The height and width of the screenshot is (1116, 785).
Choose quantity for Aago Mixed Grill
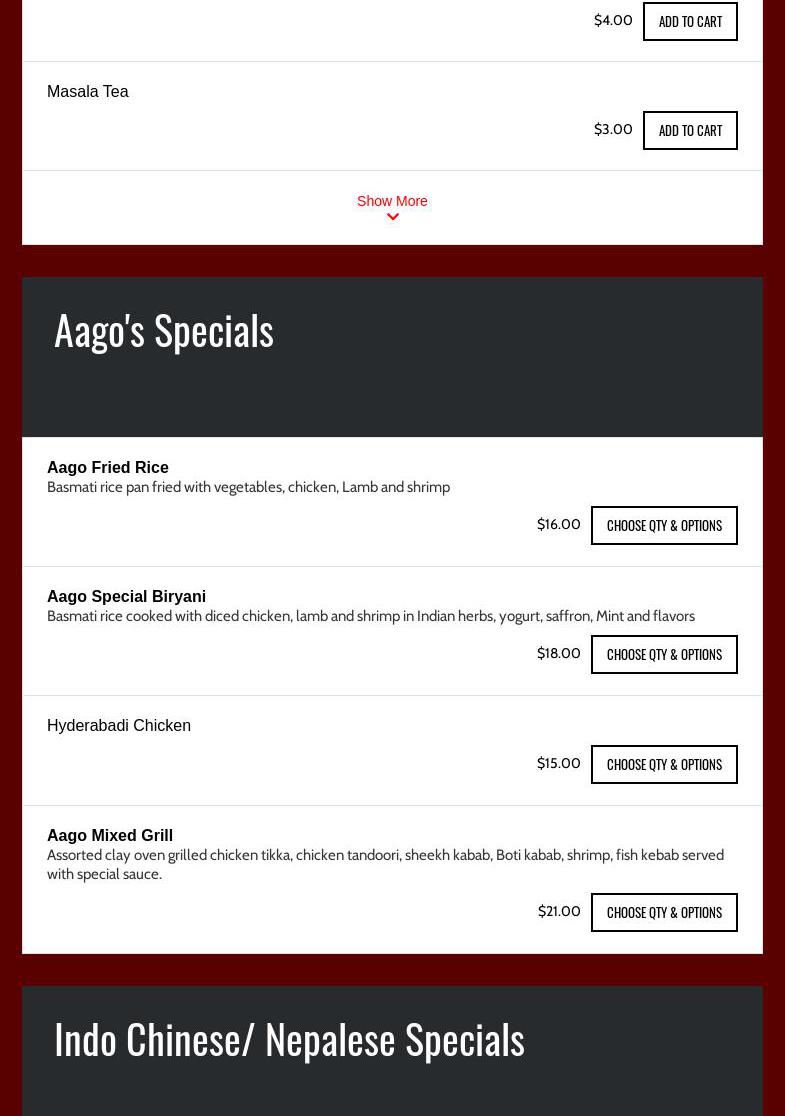click(x=664, y=912)
